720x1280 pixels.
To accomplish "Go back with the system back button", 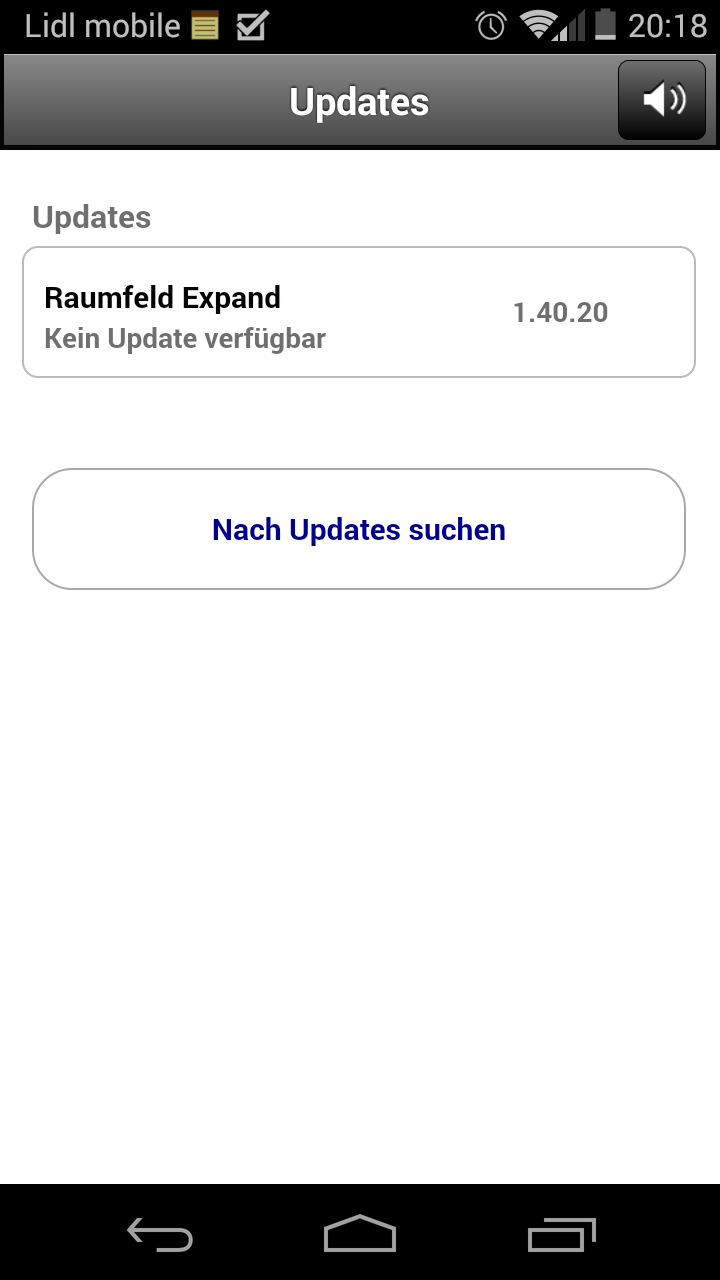I will pyautogui.click(x=160, y=1234).
